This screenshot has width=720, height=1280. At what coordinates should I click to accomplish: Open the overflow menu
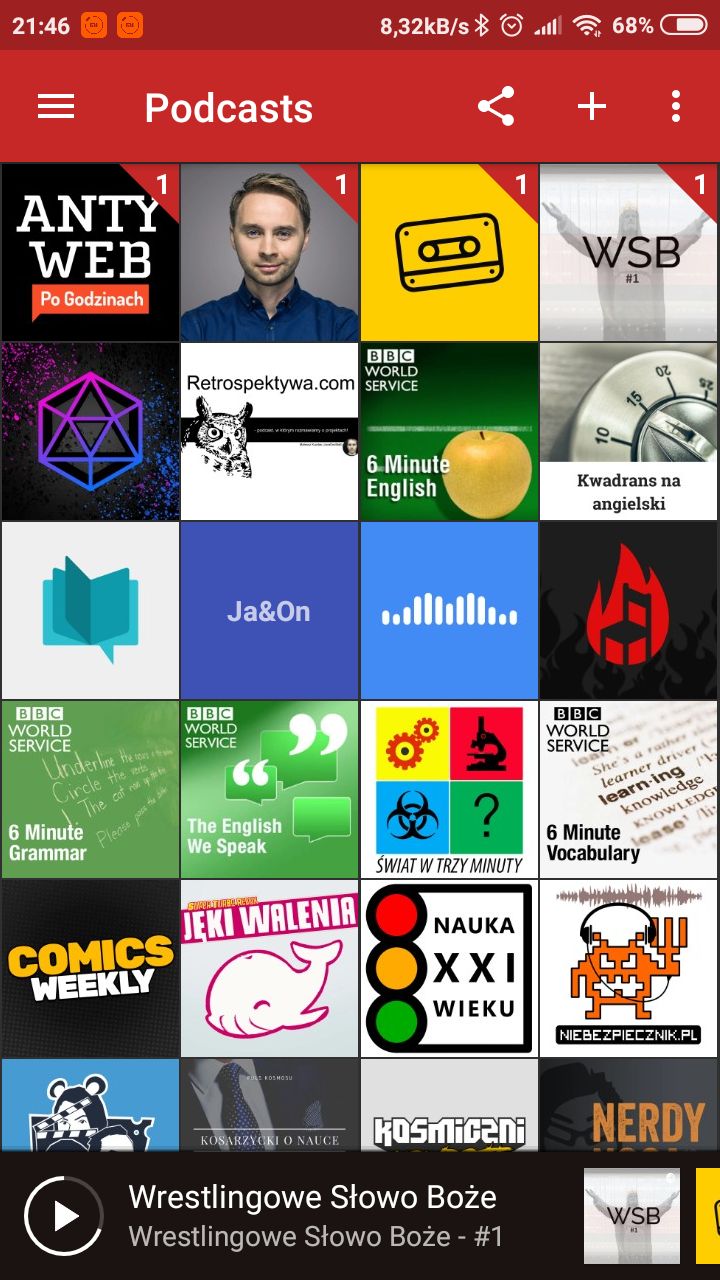click(x=676, y=106)
